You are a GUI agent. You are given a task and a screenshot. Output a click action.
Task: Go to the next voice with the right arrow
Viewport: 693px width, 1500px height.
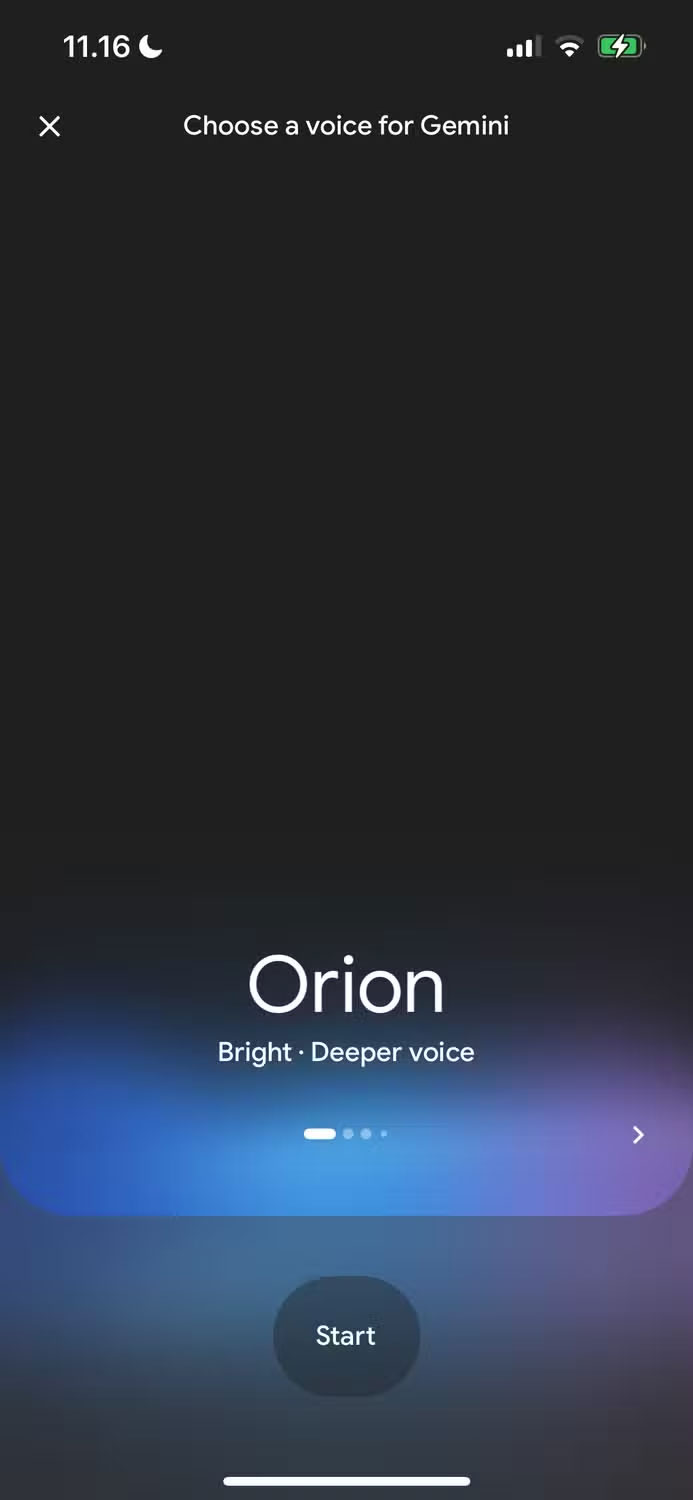pos(638,1135)
